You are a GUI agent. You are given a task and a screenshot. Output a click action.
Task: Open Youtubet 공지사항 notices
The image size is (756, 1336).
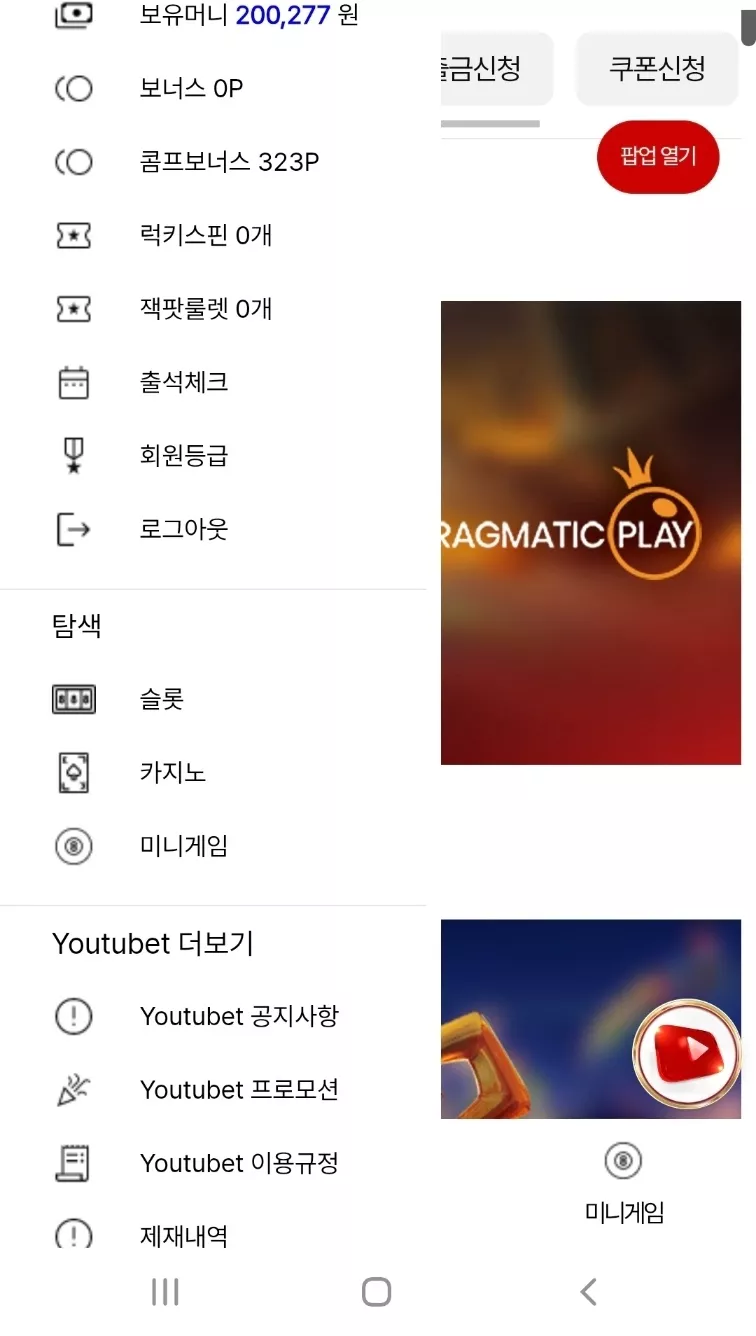click(213, 1017)
